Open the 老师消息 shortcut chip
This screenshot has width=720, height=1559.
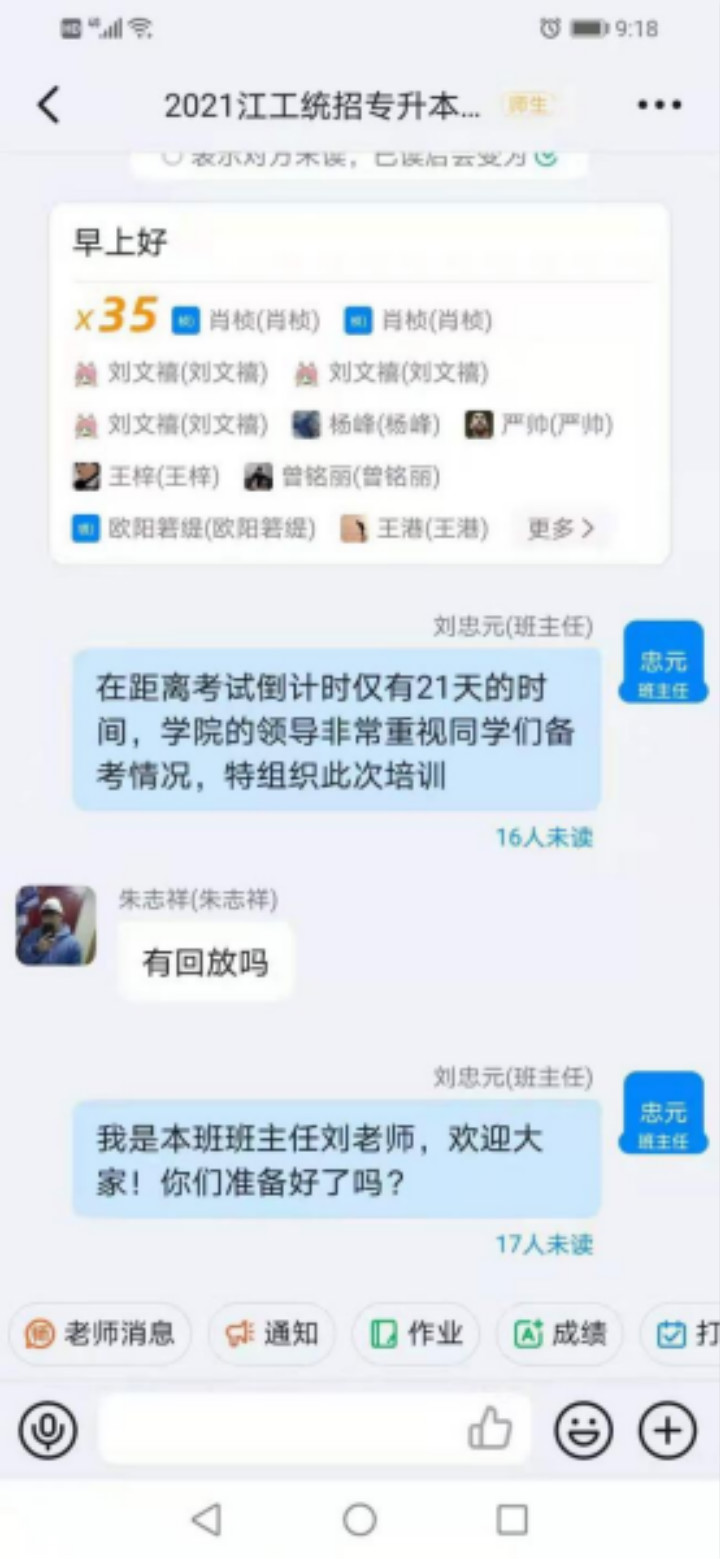[100, 1333]
